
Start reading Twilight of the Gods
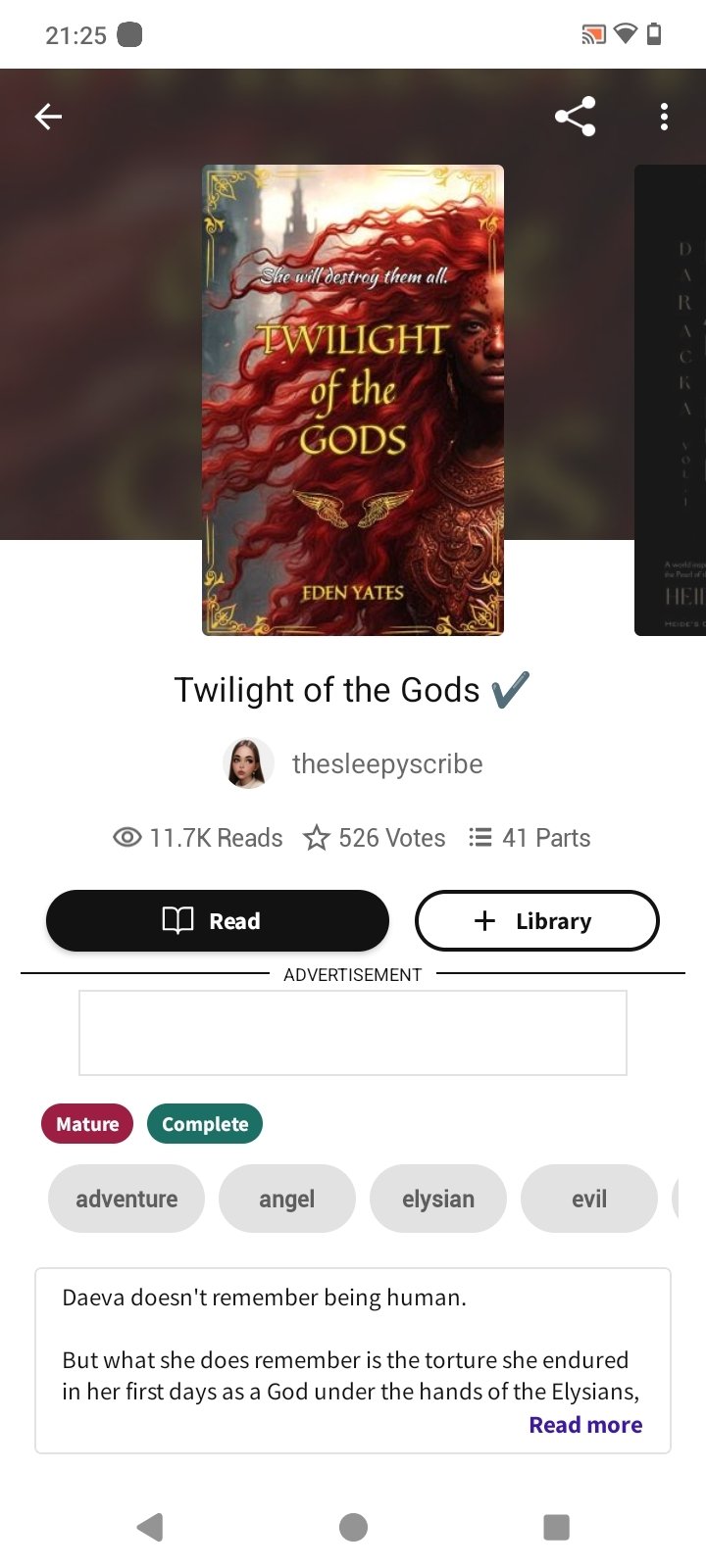(218, 920)
